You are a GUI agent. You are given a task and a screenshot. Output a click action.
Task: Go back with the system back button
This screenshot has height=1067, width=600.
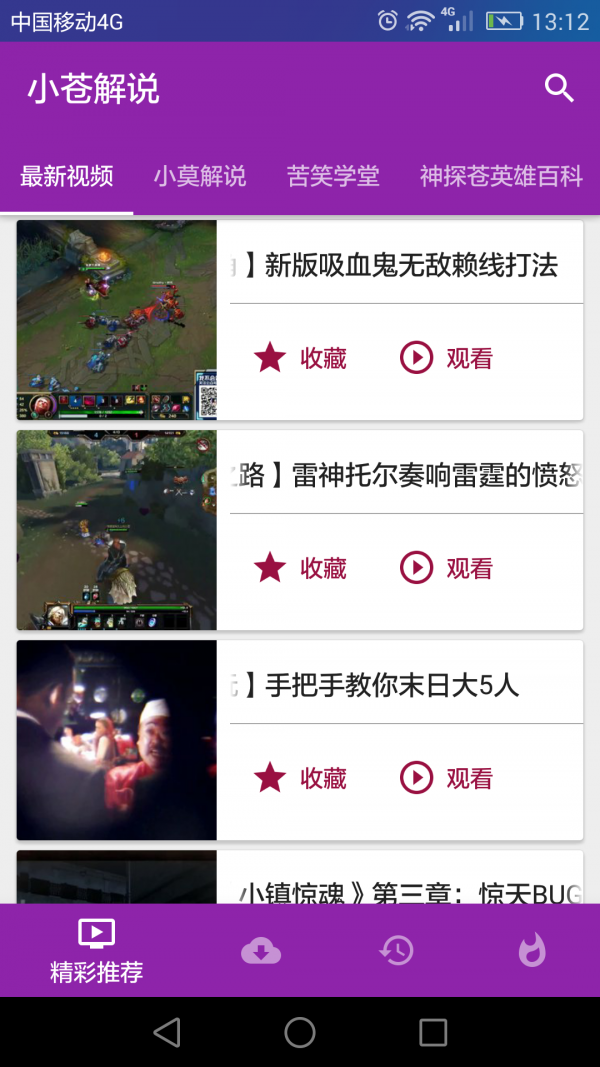(x=167, y=1032)
